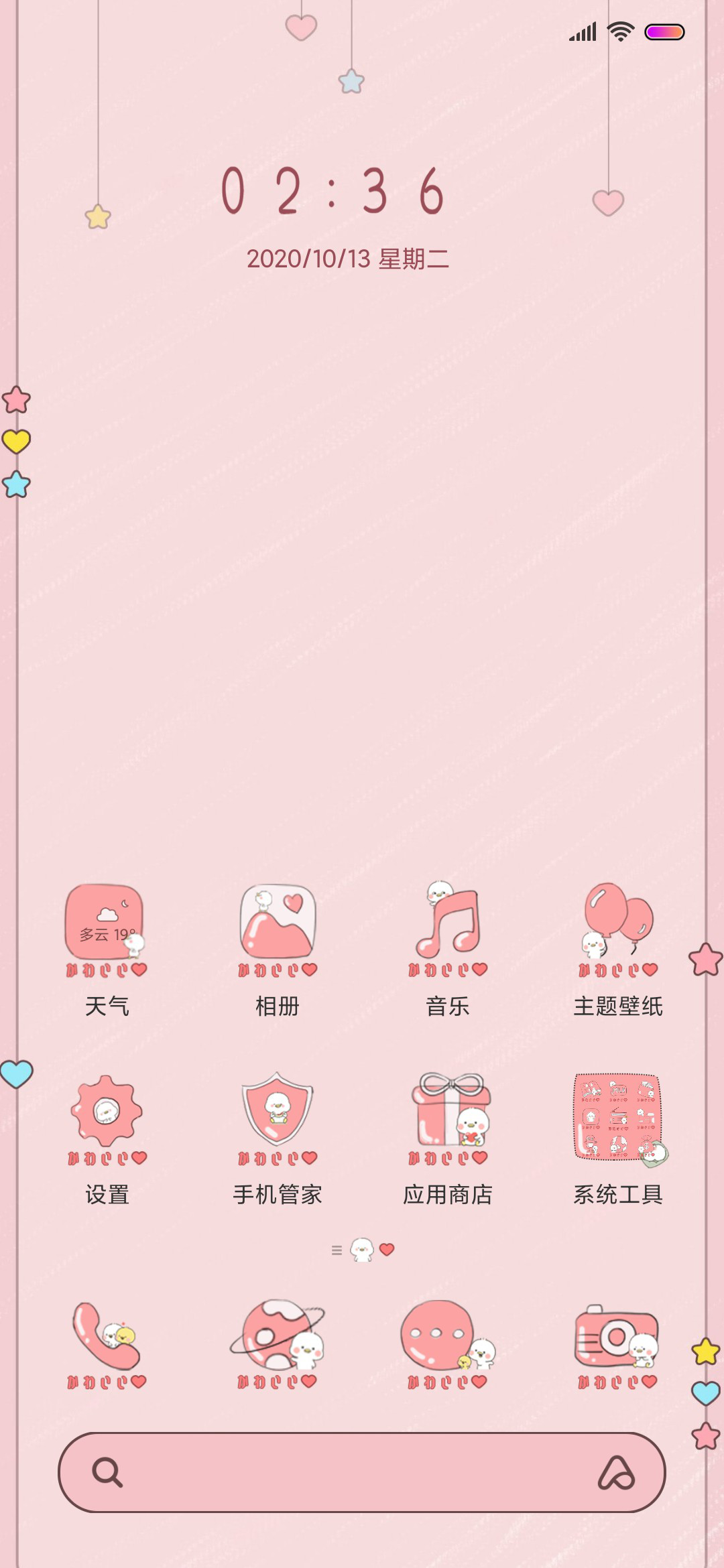The width and height of the screenshot is (724, 1568).
Task: Tap the home screen search bar
Action: (x=362, y=1472)
